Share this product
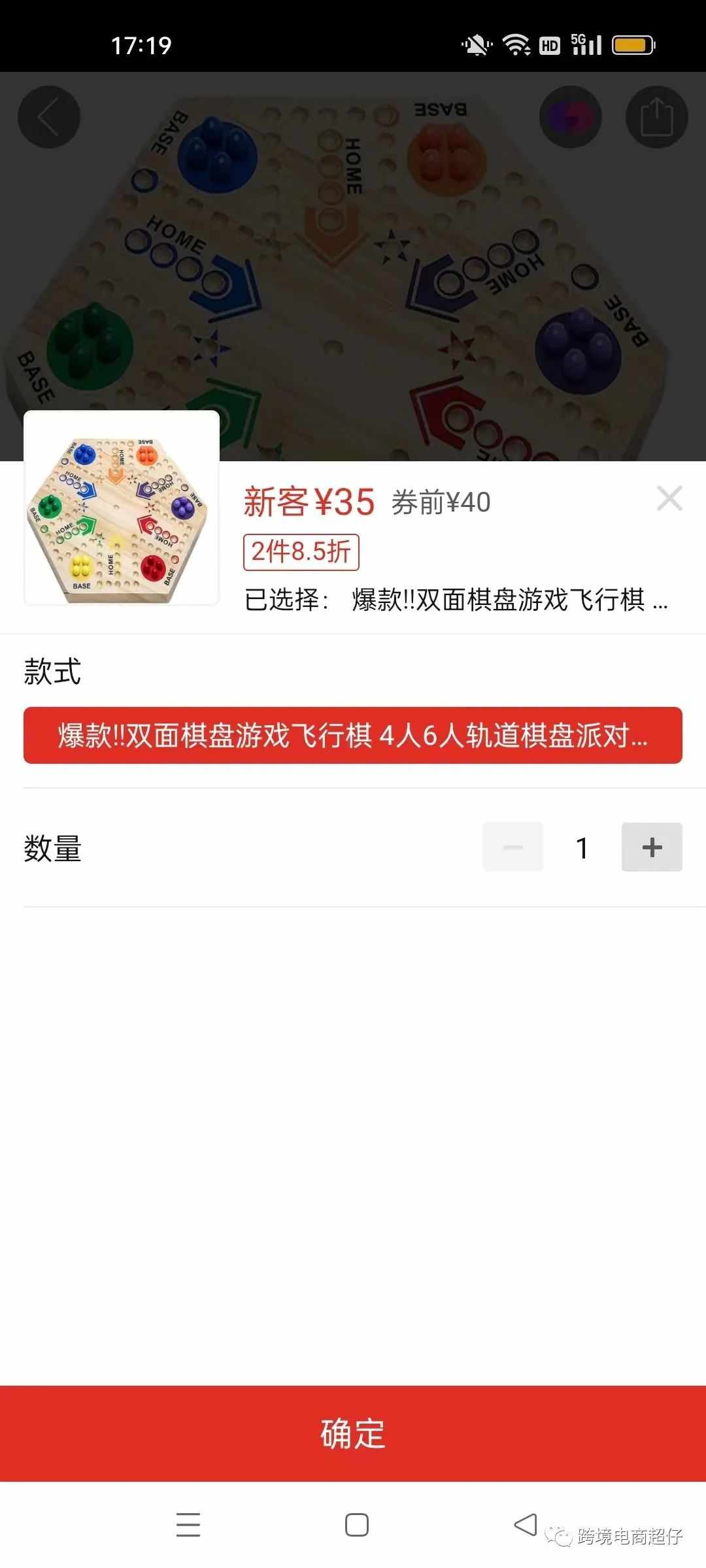This screenshot has width=706, height=1568. tap(656, 118)
